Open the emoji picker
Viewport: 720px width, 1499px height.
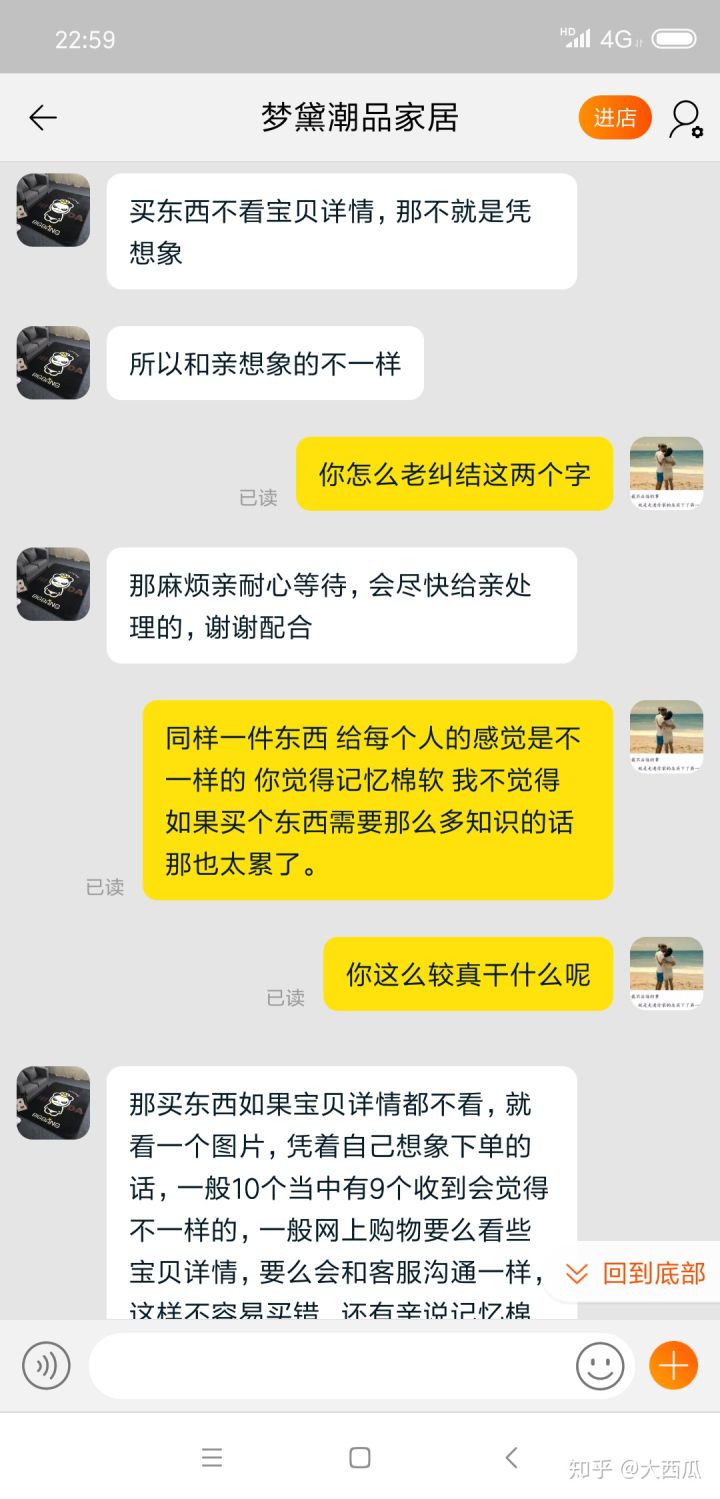[x=600, y=1365]
